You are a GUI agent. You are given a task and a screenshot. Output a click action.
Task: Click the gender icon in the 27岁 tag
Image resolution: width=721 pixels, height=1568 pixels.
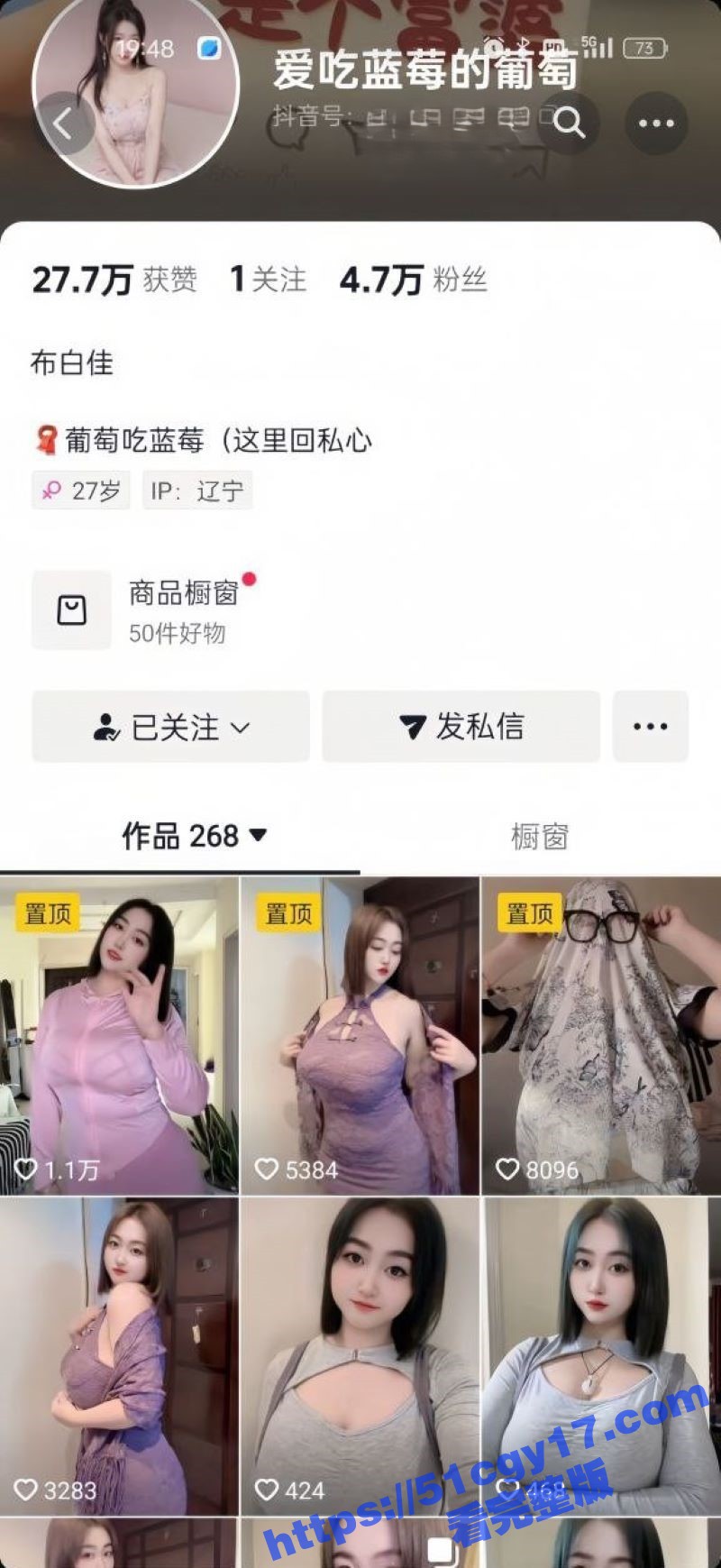(x=51, y=491)
